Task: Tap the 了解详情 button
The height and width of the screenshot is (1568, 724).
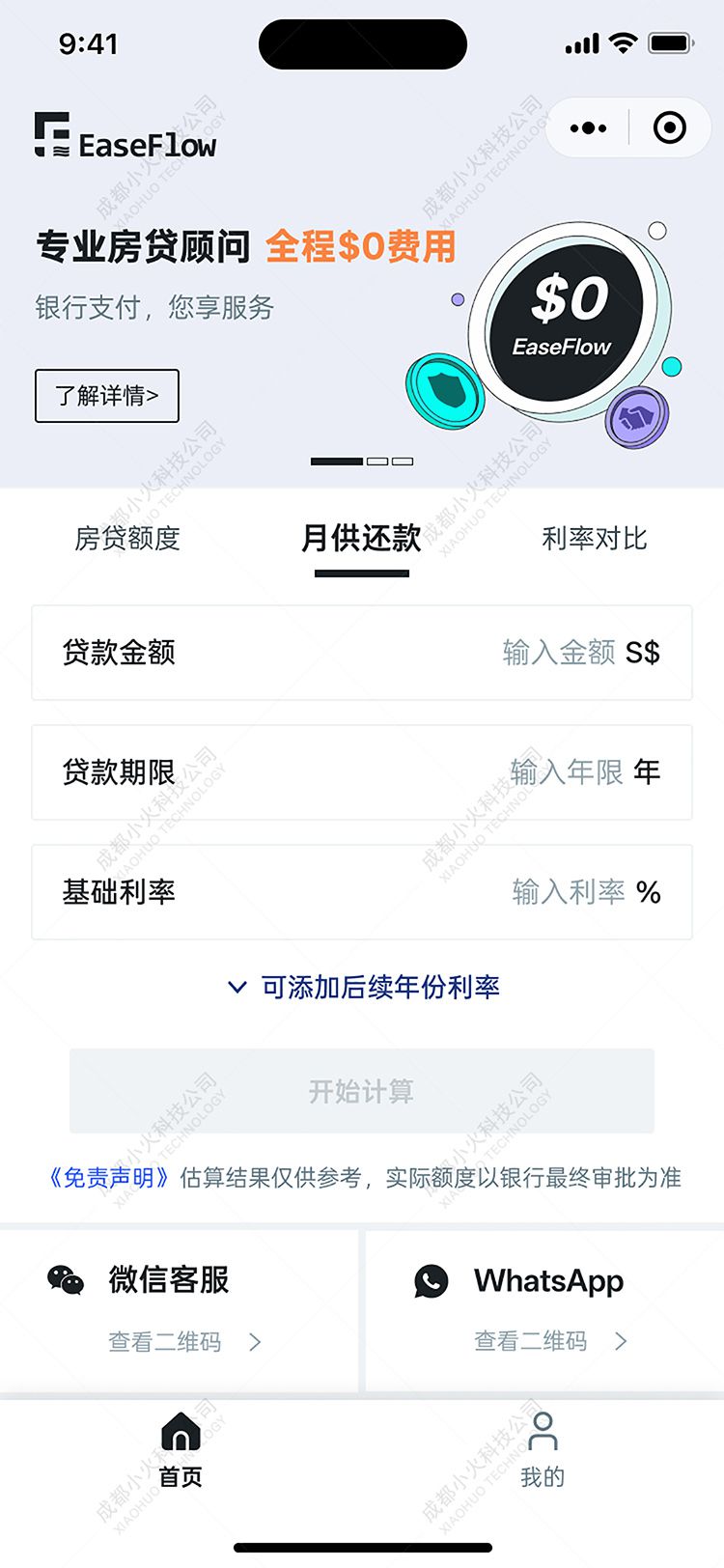Action: point(106,396)
